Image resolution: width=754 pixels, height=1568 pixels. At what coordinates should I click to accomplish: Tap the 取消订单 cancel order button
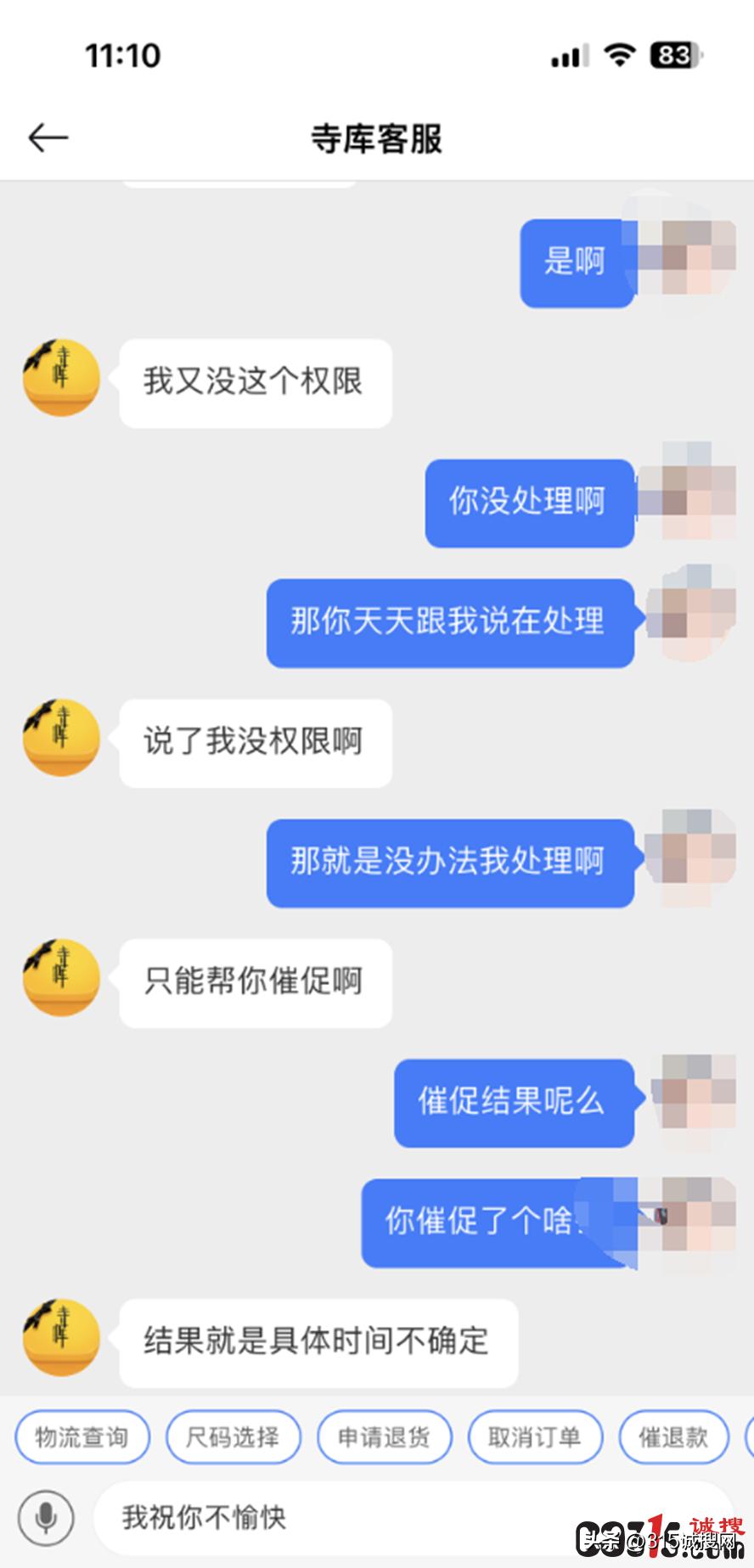click(535, 1436)
